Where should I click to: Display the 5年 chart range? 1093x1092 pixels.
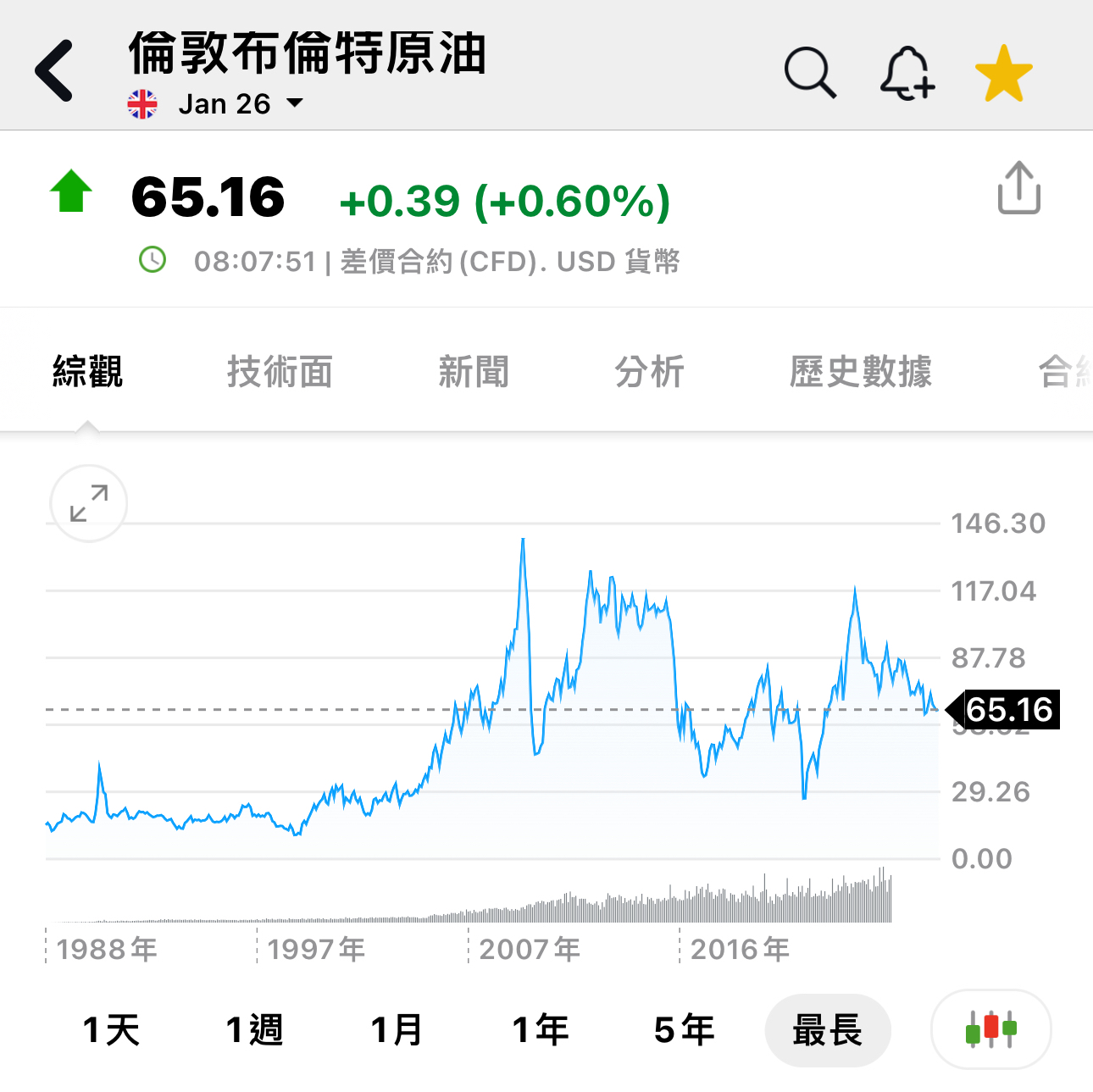(685, 1030)
